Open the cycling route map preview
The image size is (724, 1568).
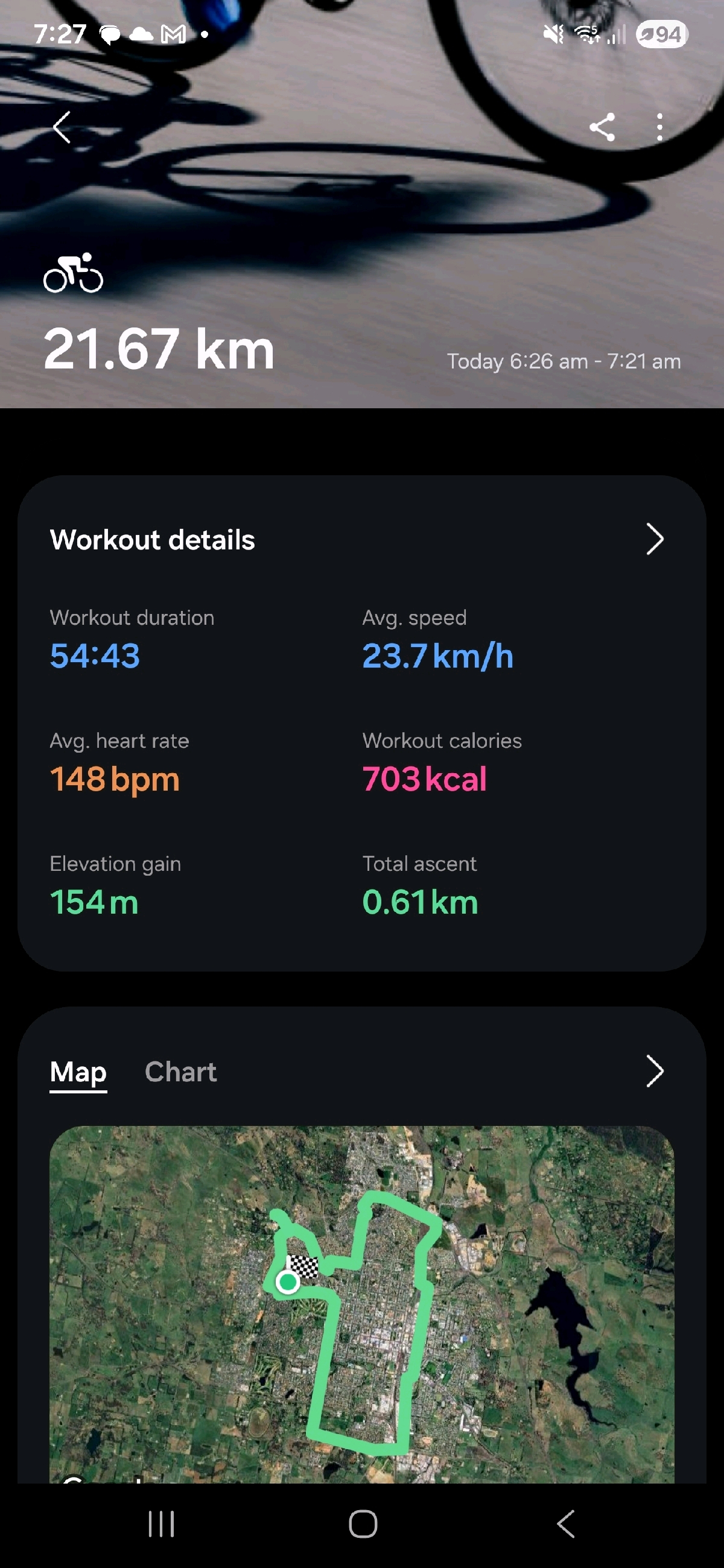tap(361, 1303)
